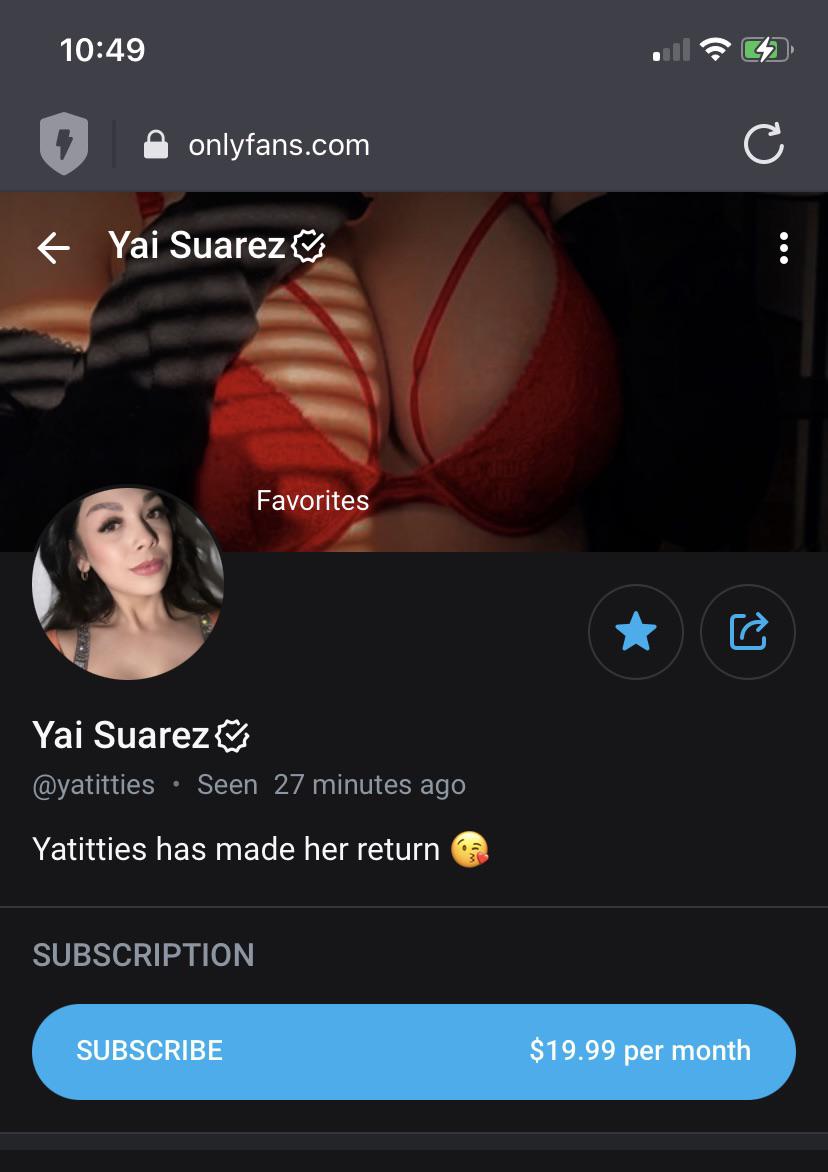Open the three-dot overflow menu
The height and width of the screenshot is (1172, 828).
tap(784, 247)
